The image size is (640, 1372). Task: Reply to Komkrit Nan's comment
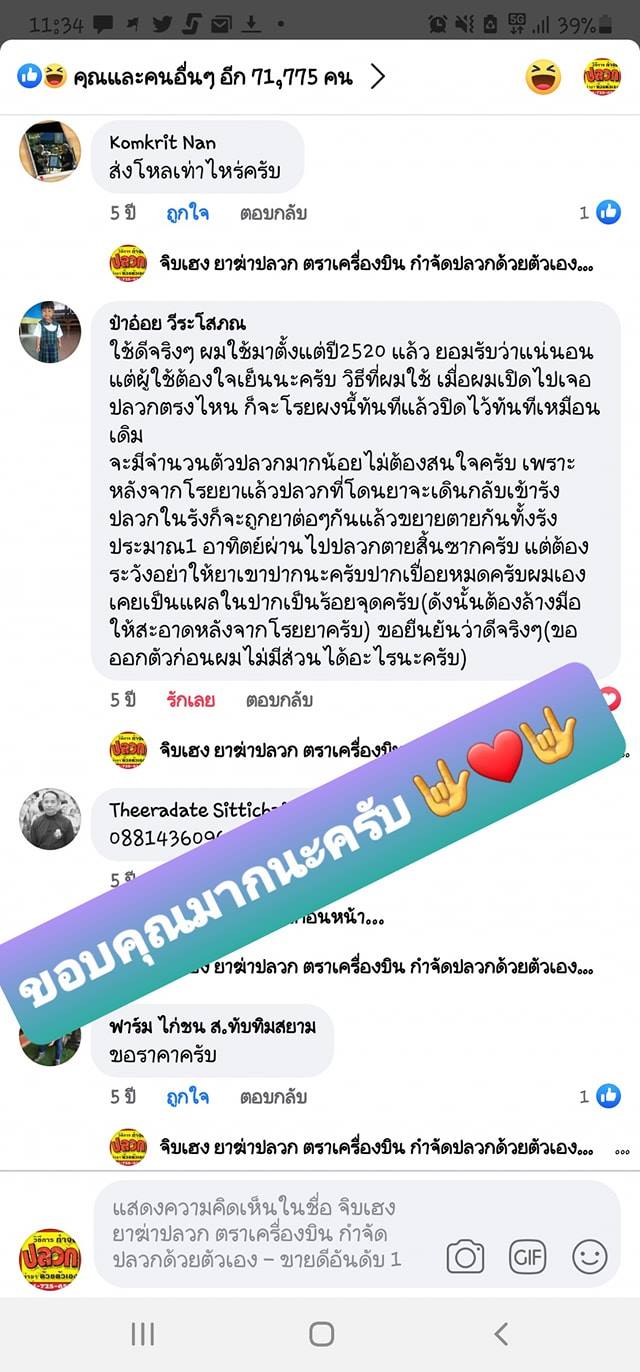[x=273, y=213]
